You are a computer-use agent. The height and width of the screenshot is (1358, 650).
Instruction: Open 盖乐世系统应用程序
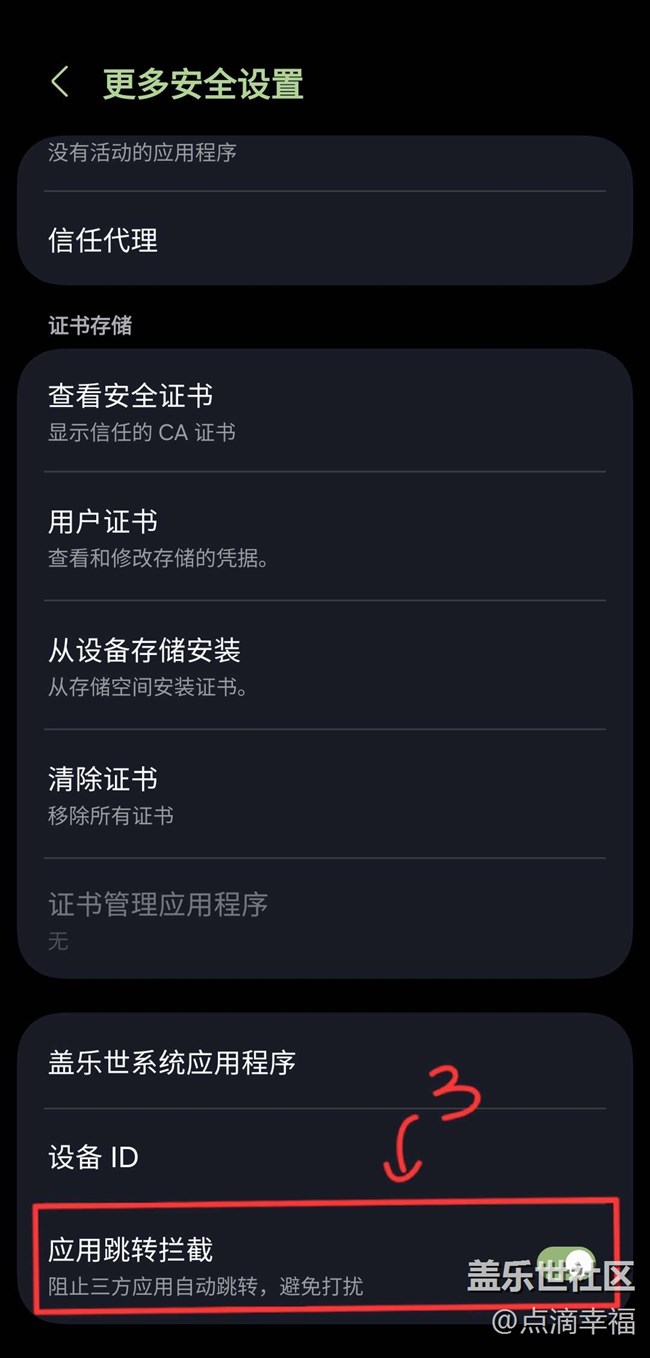coord(325,1062)
